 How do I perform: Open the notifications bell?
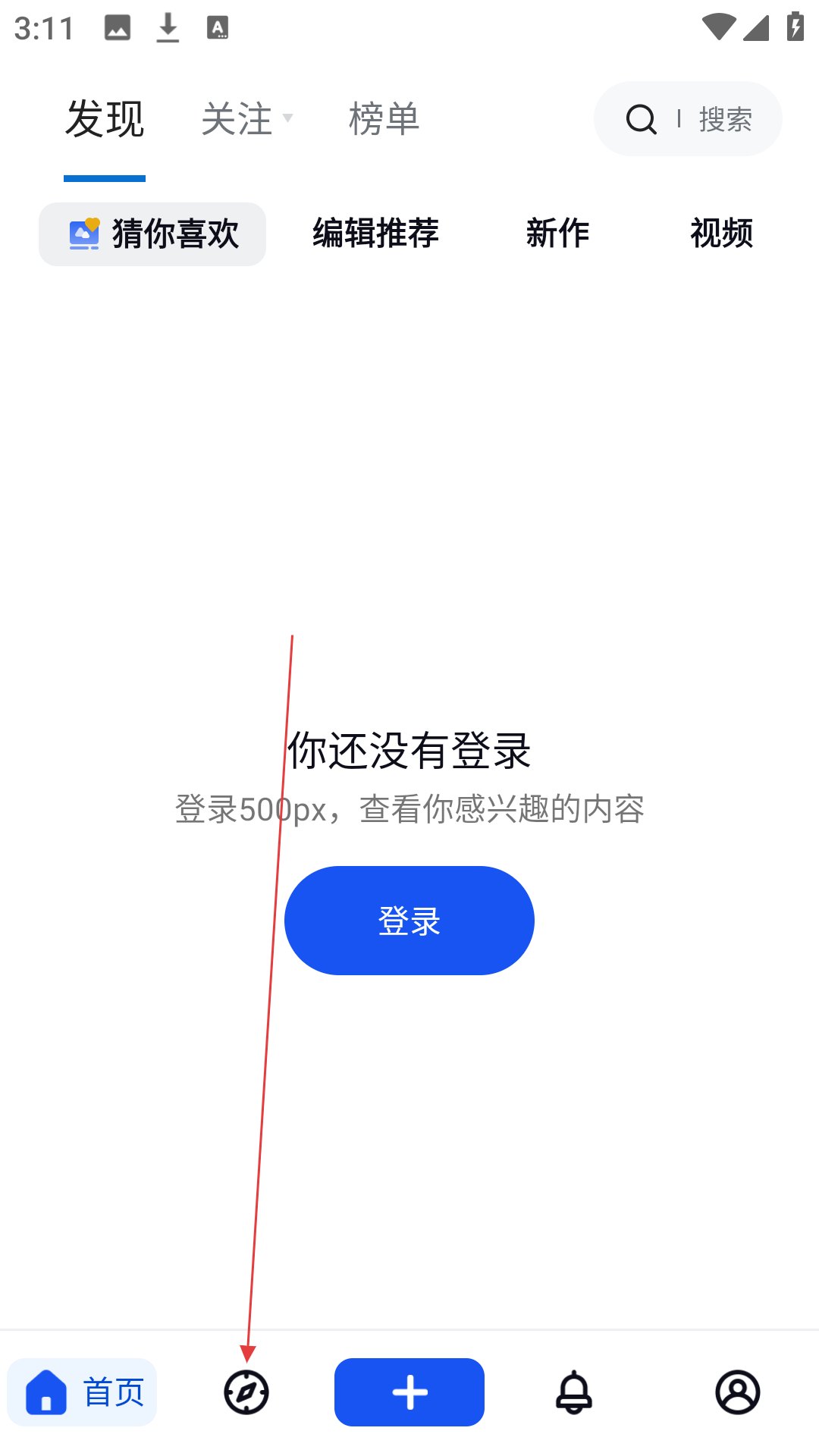(574, 1392)
